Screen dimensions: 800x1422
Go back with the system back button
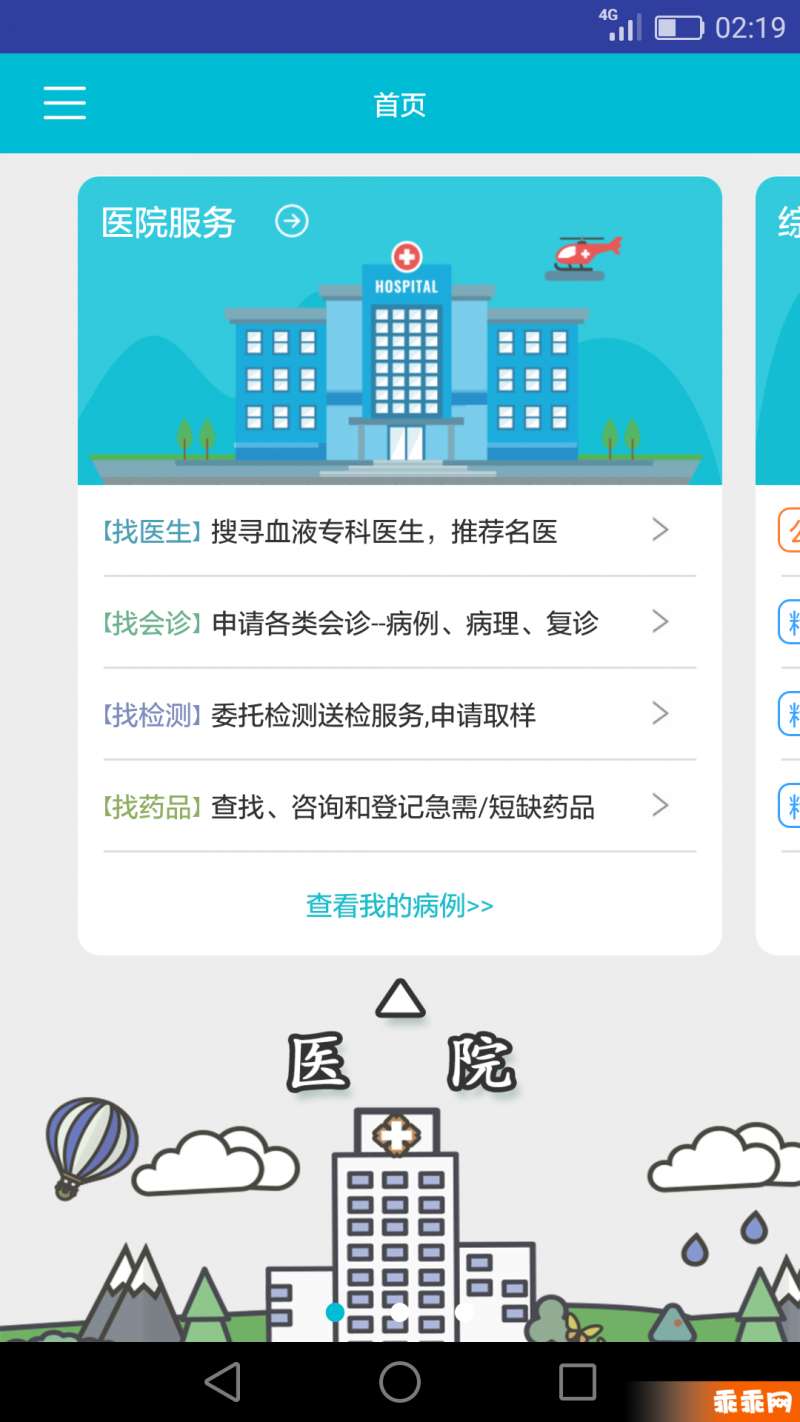(223, 1382)
